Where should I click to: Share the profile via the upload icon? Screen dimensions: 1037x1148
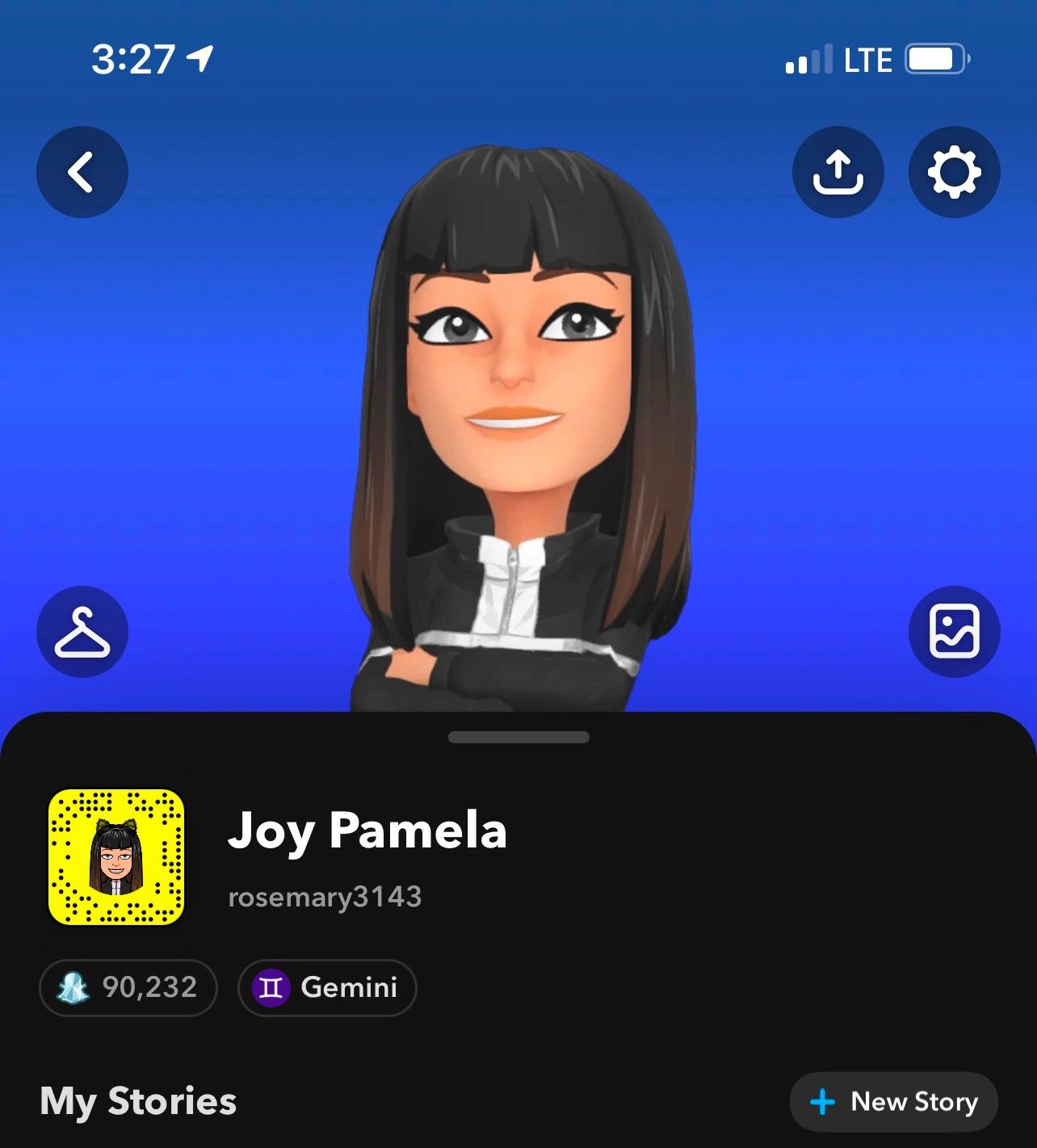pos(838,172)
